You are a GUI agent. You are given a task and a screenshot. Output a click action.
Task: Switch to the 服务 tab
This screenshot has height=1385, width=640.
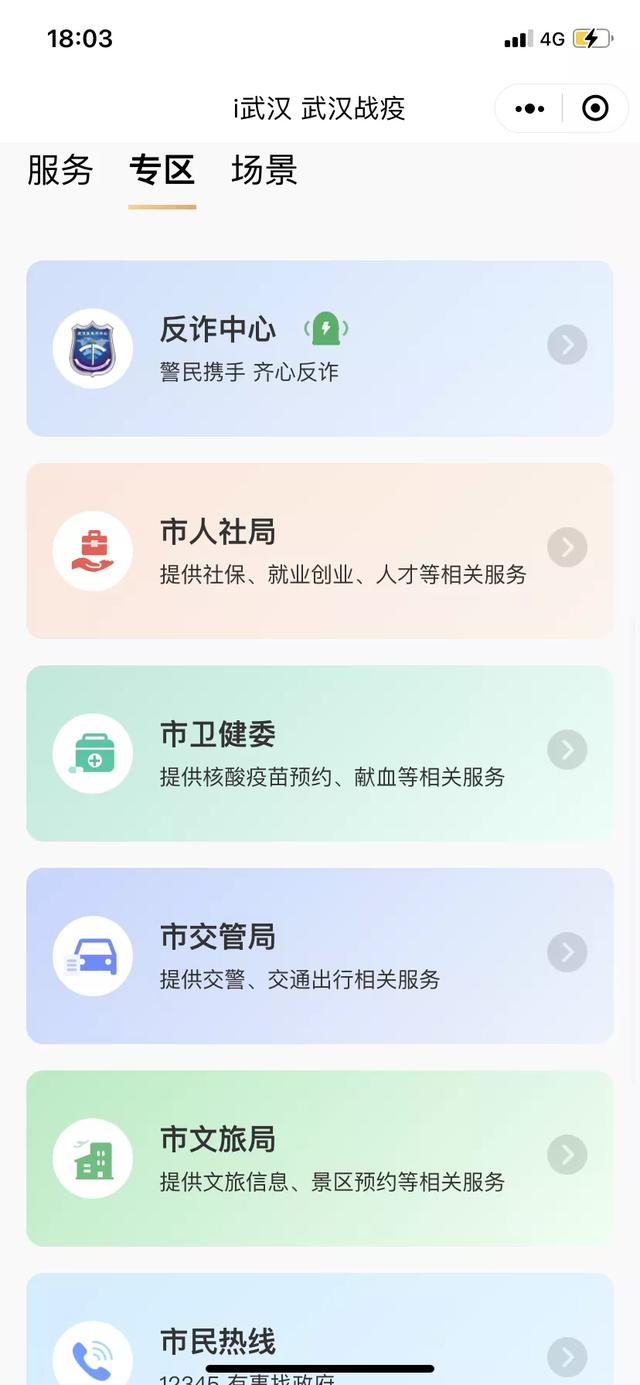tap(60, 170)
